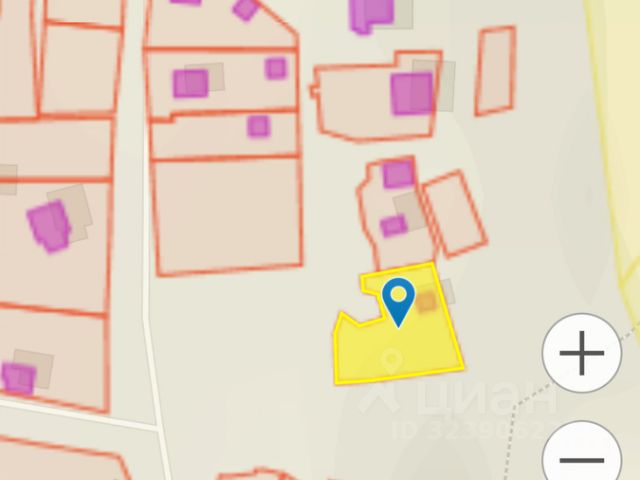Zoom in on the map
The height and width of the screenshot is (480, 640).
[x=582, y=353]
